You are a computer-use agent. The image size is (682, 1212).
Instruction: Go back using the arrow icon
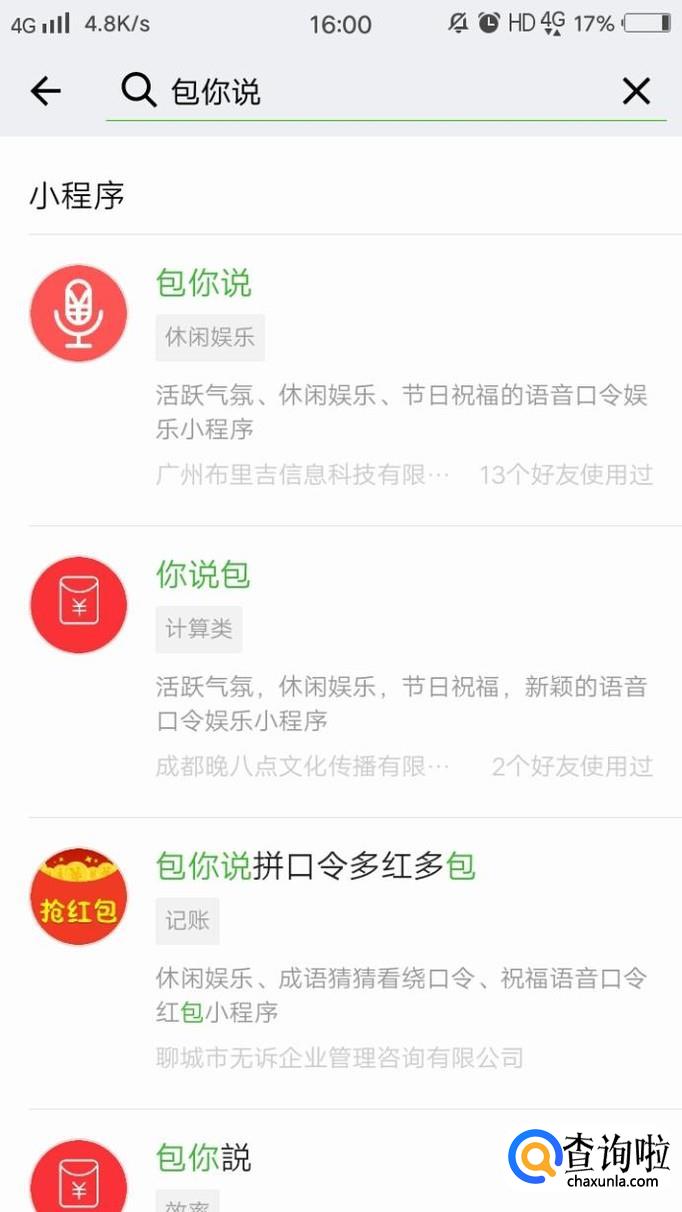click(45, 92)
